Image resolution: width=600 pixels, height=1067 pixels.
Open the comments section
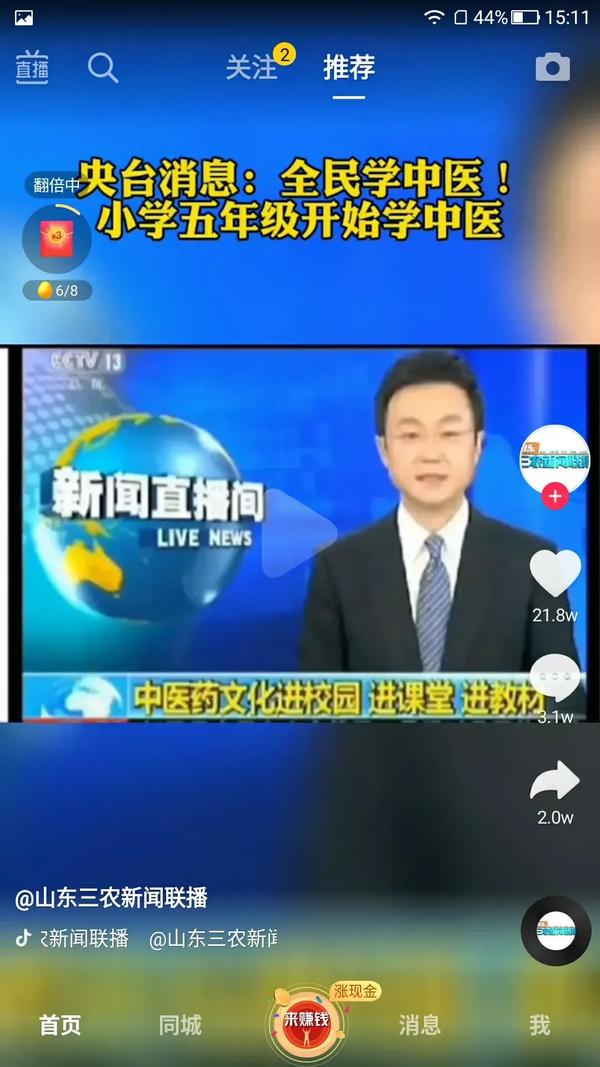(x=555, y=679)
